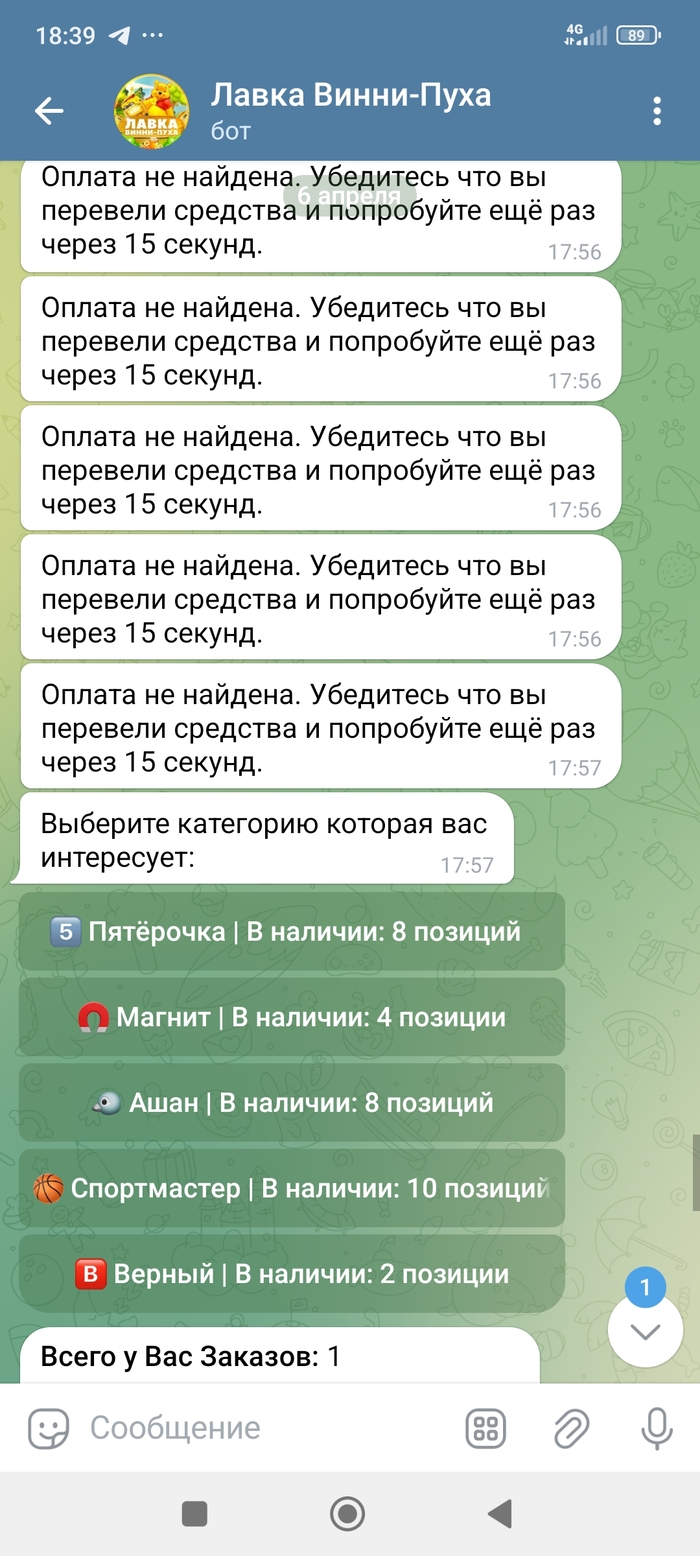Tap the microphone to record voice
The width and height of the screenshot is (700, 1556).
(656, 1428)
